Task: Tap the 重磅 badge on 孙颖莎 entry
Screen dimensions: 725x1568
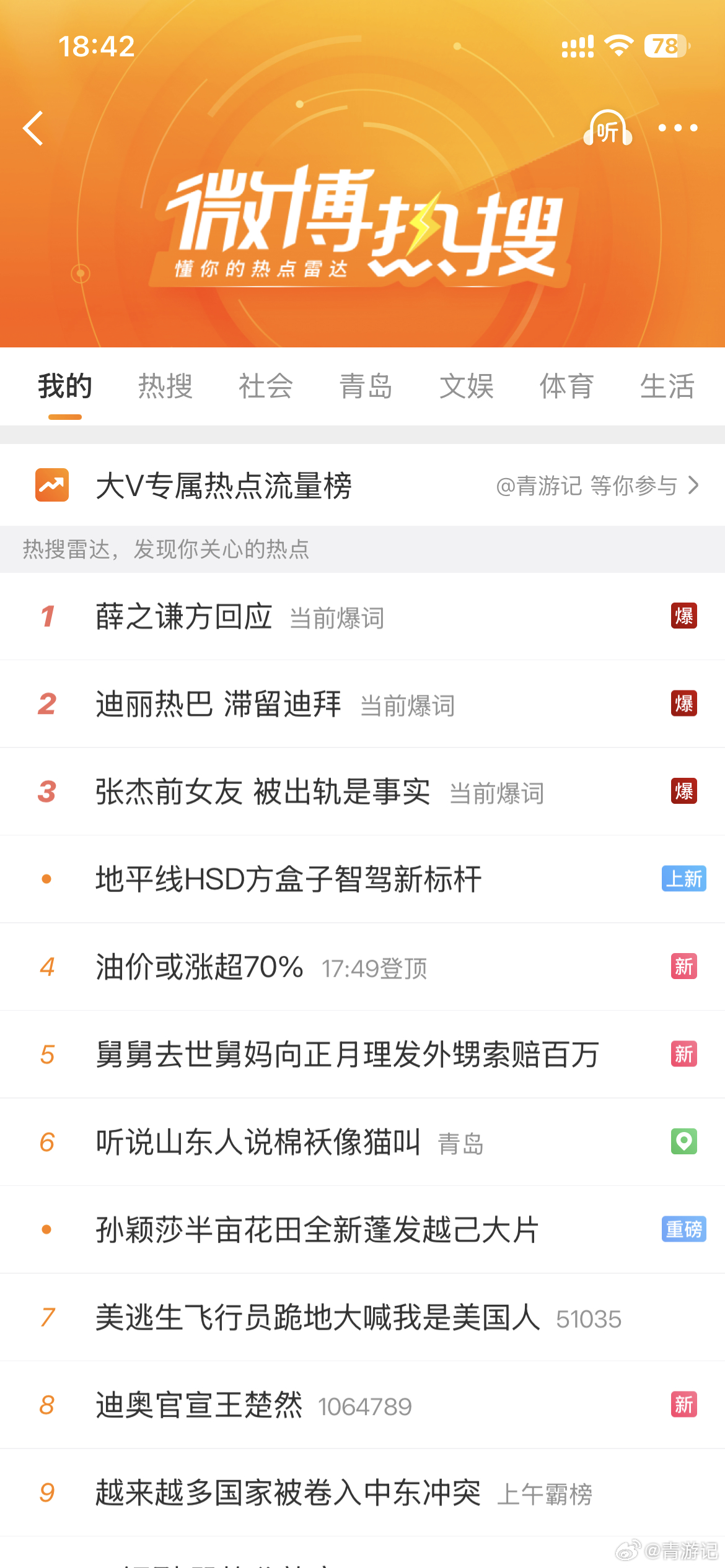Action: (683, 1230)
